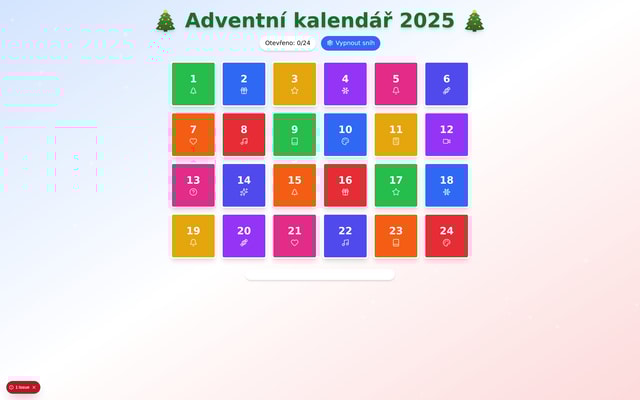Tap calendar door 6

446,84
